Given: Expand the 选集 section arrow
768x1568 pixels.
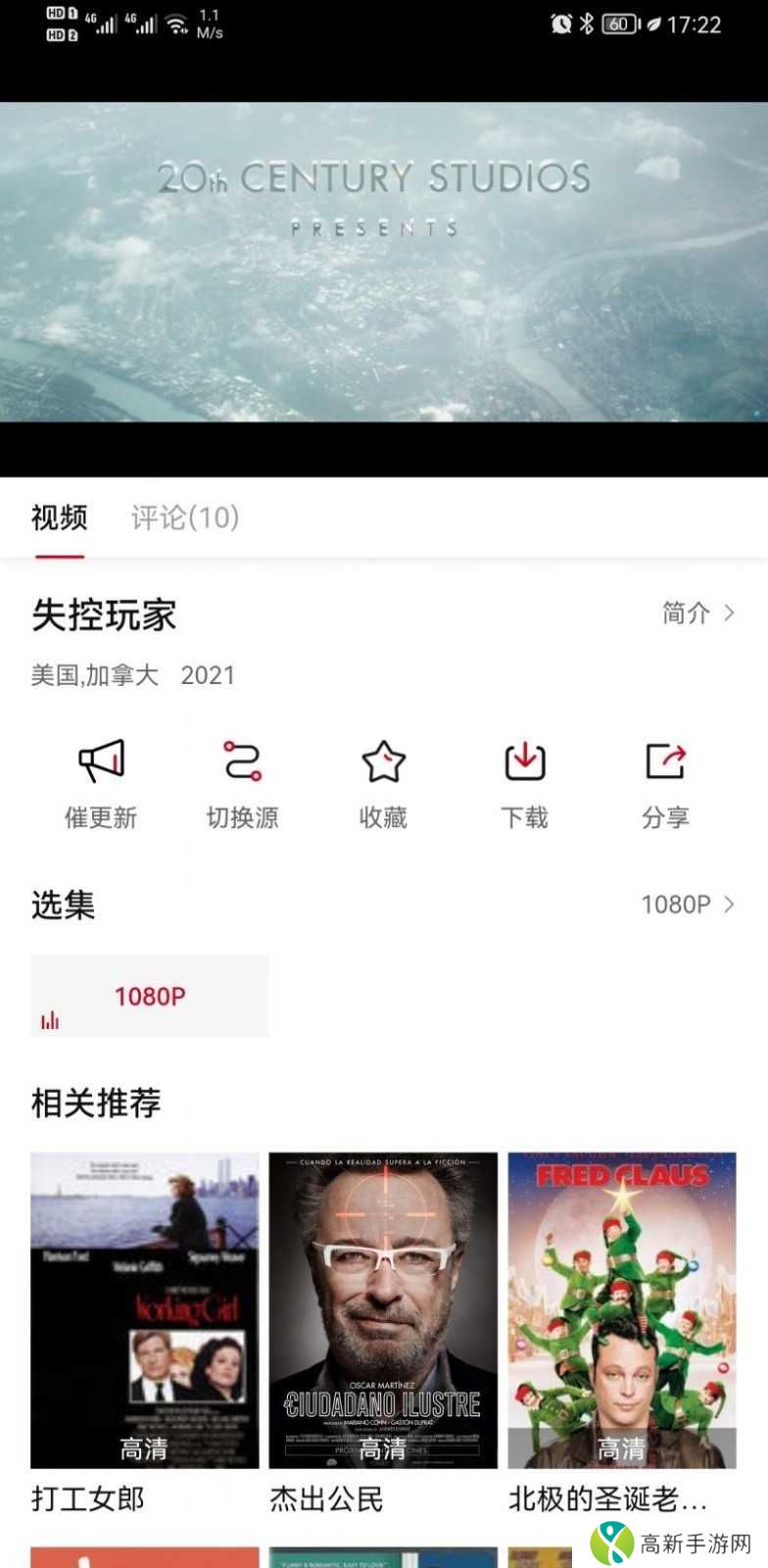Looking at the screenshot, I should coord(728,905).
